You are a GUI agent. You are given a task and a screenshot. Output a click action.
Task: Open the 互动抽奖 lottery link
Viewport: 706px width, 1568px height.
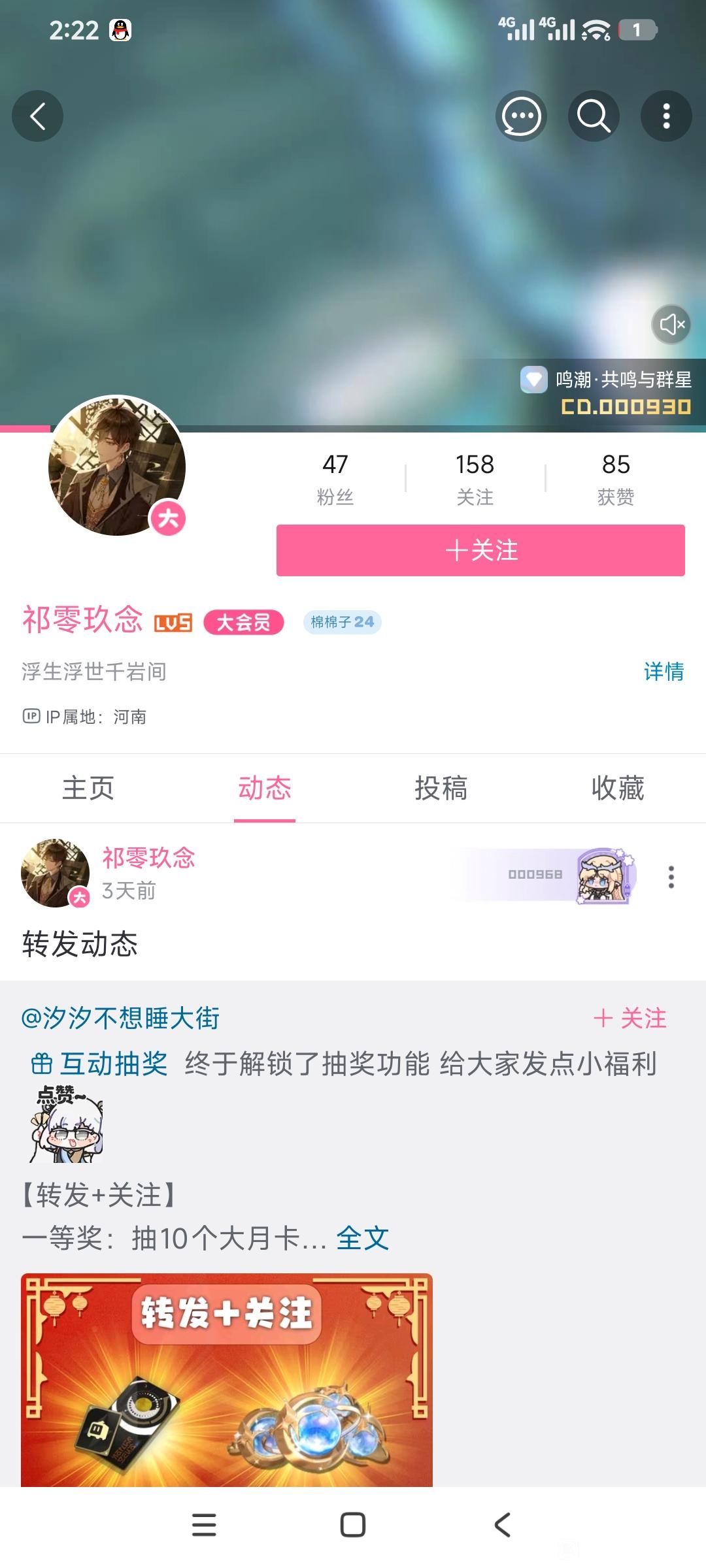tap(100, 1064)
